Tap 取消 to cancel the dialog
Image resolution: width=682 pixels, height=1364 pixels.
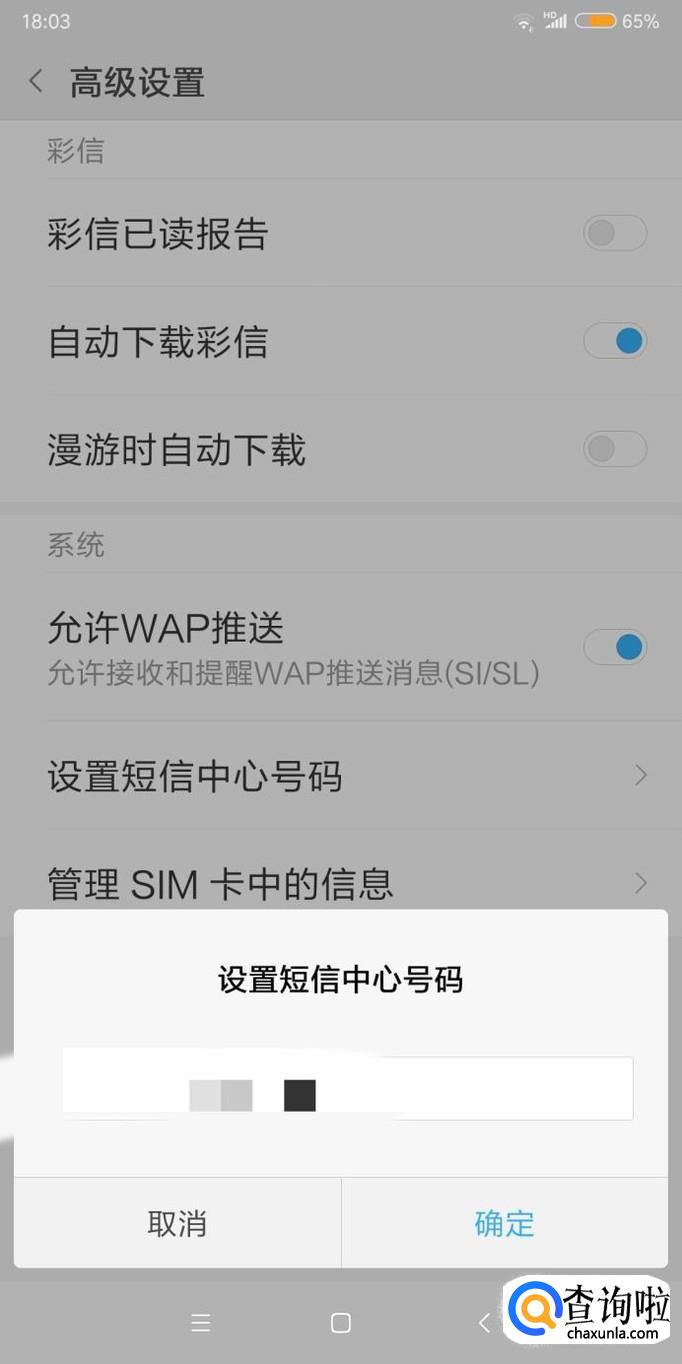click(177, 1223)
